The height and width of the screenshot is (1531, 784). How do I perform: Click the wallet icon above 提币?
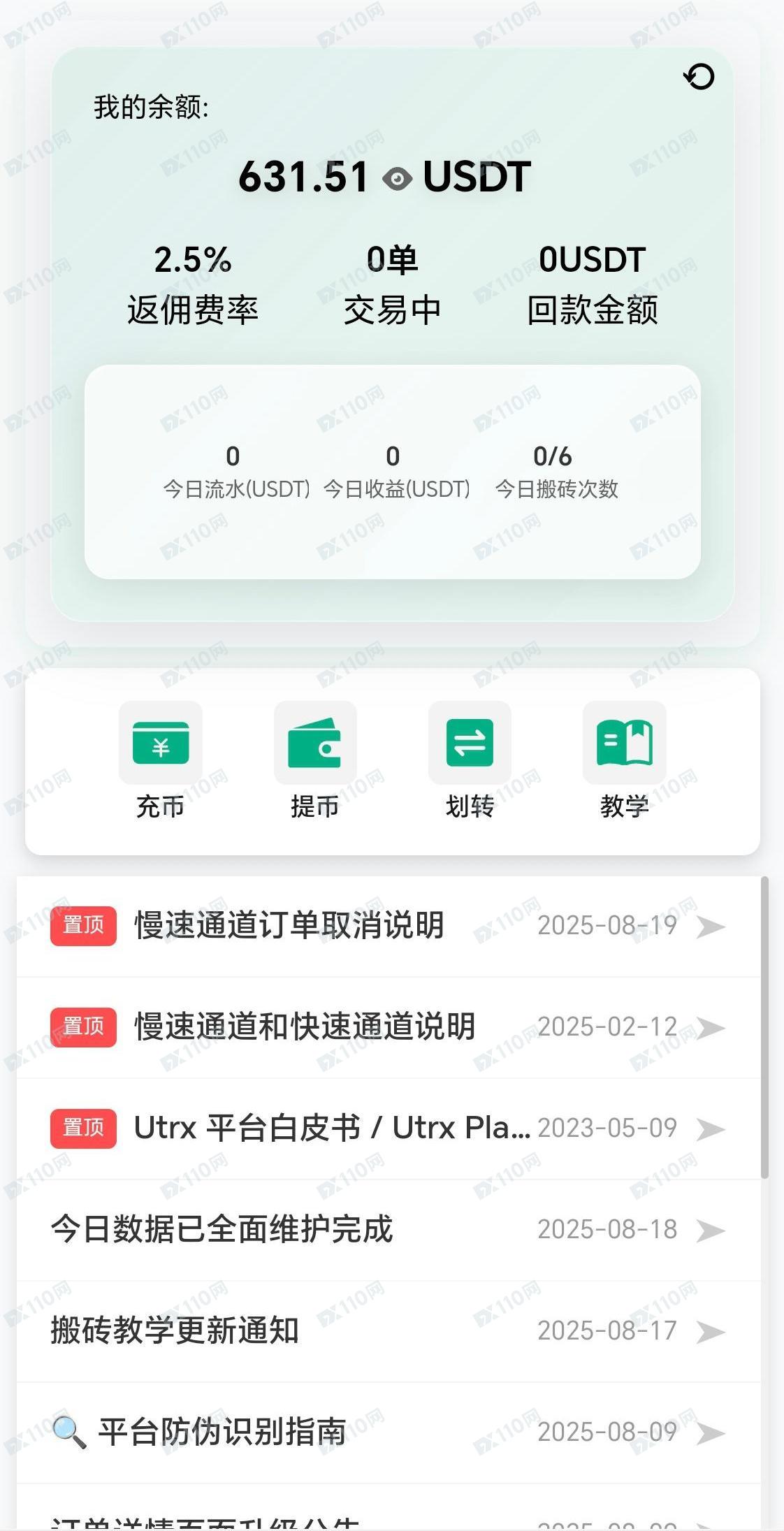315,743
